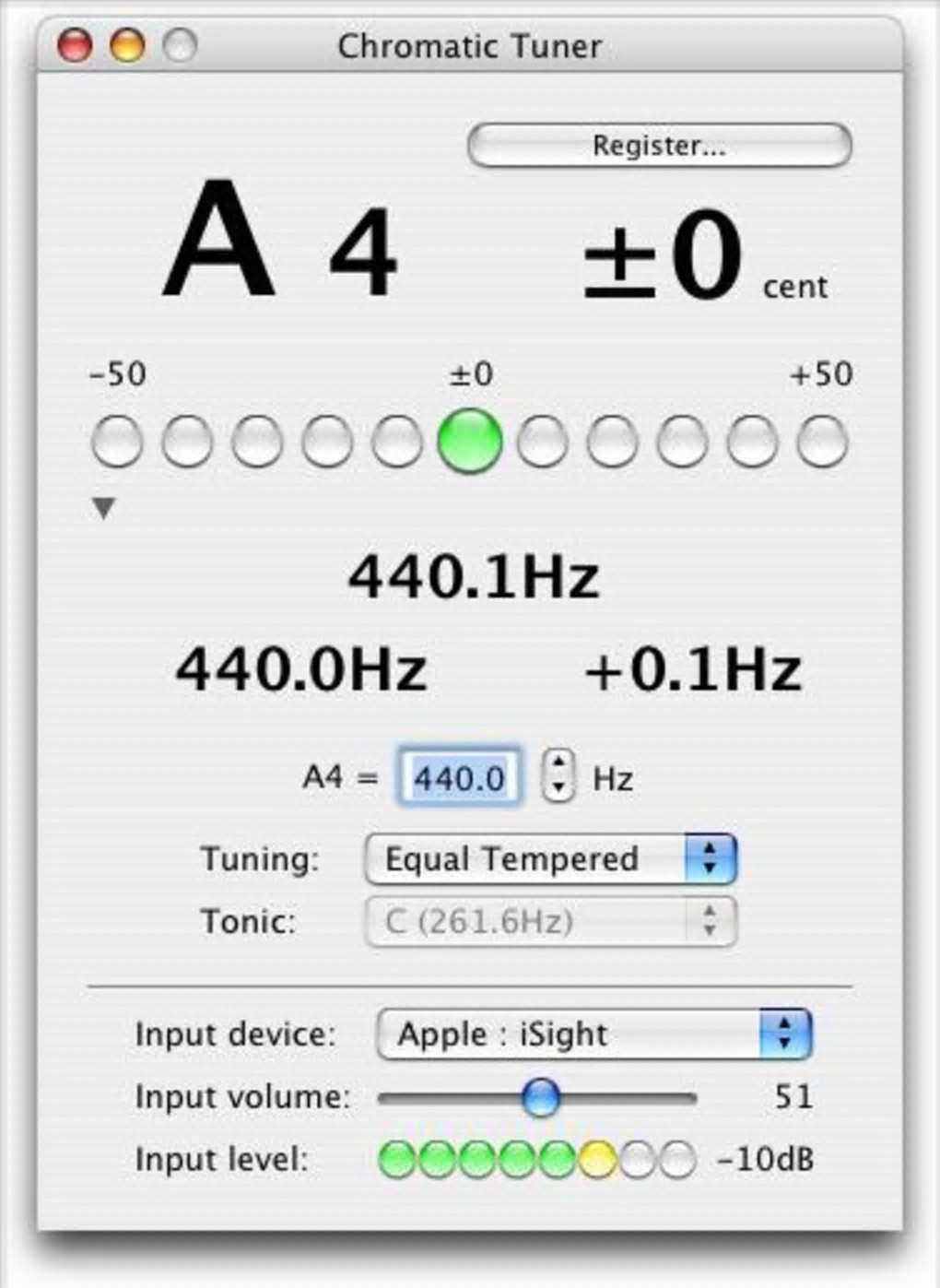
Task: Open the Input device dropdown
Action: pyautogui.click(x=593, y=1034)
